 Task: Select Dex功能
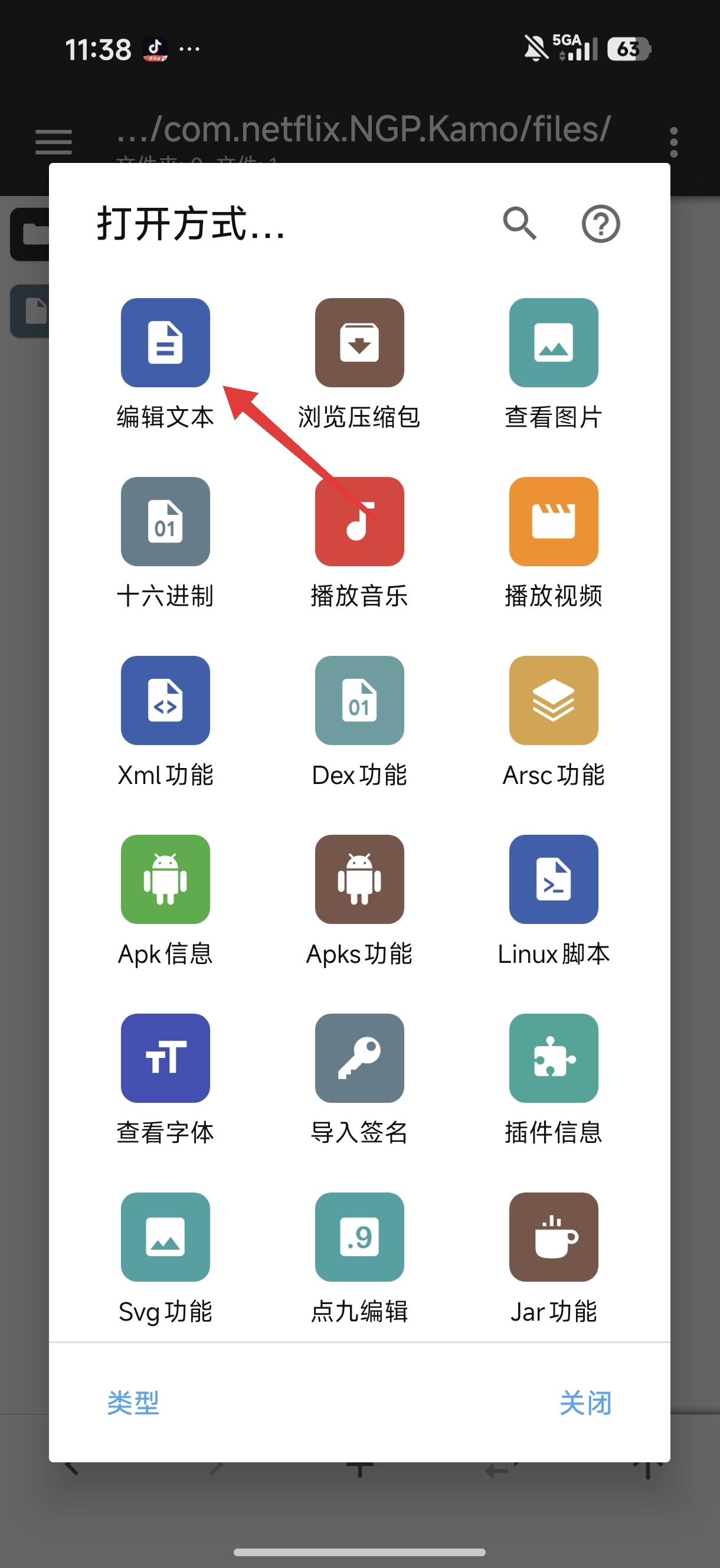[359, 700]
